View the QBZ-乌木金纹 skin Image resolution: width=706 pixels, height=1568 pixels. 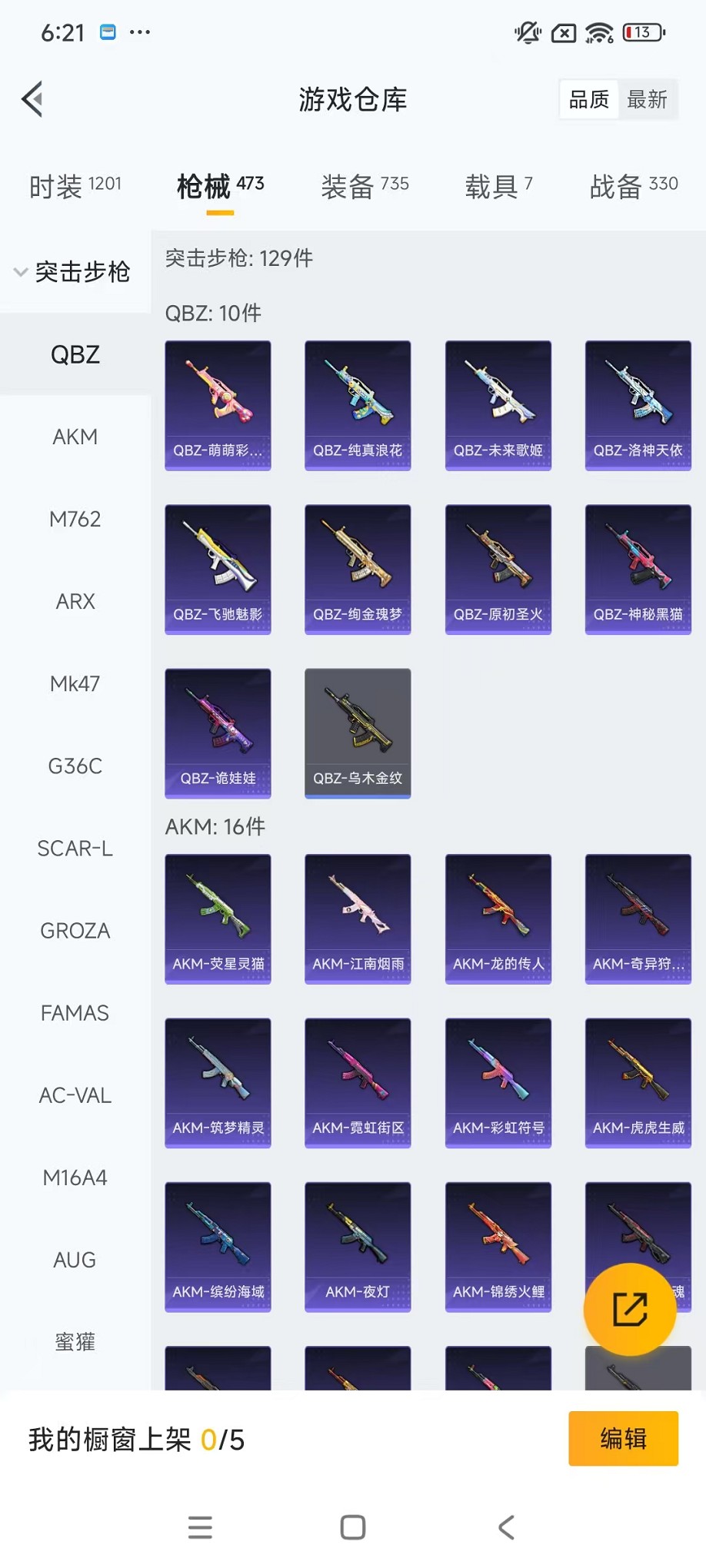pyautogui.click(x=358, y=733)
